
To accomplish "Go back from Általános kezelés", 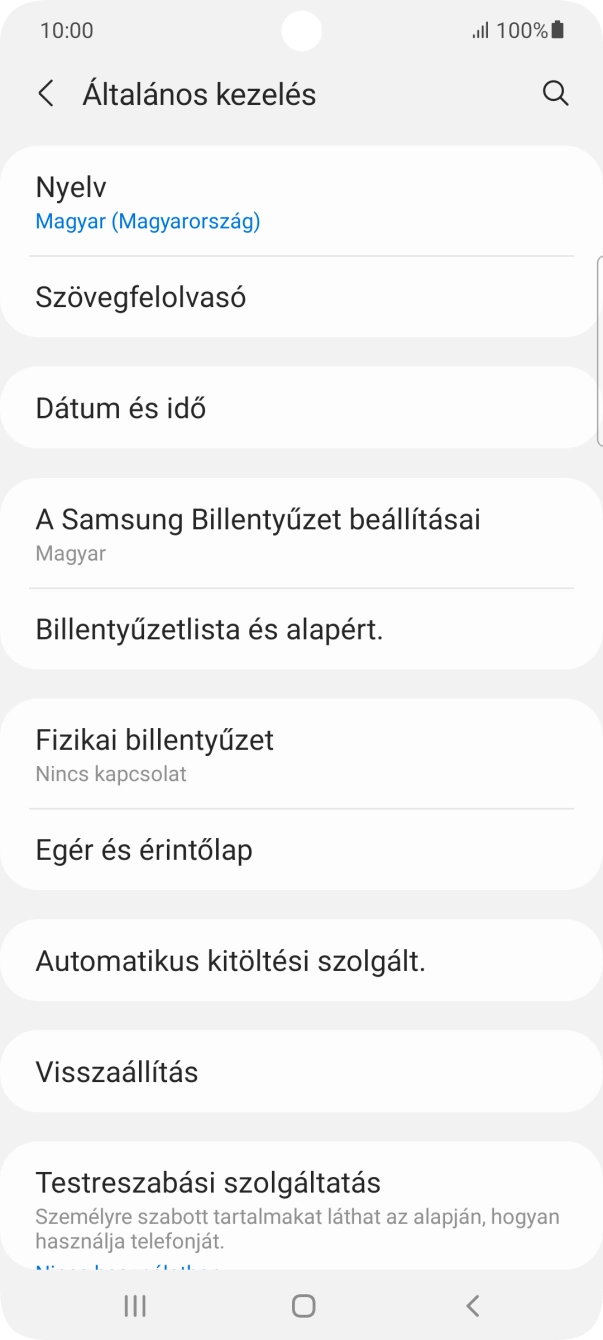I will (46, 94).
